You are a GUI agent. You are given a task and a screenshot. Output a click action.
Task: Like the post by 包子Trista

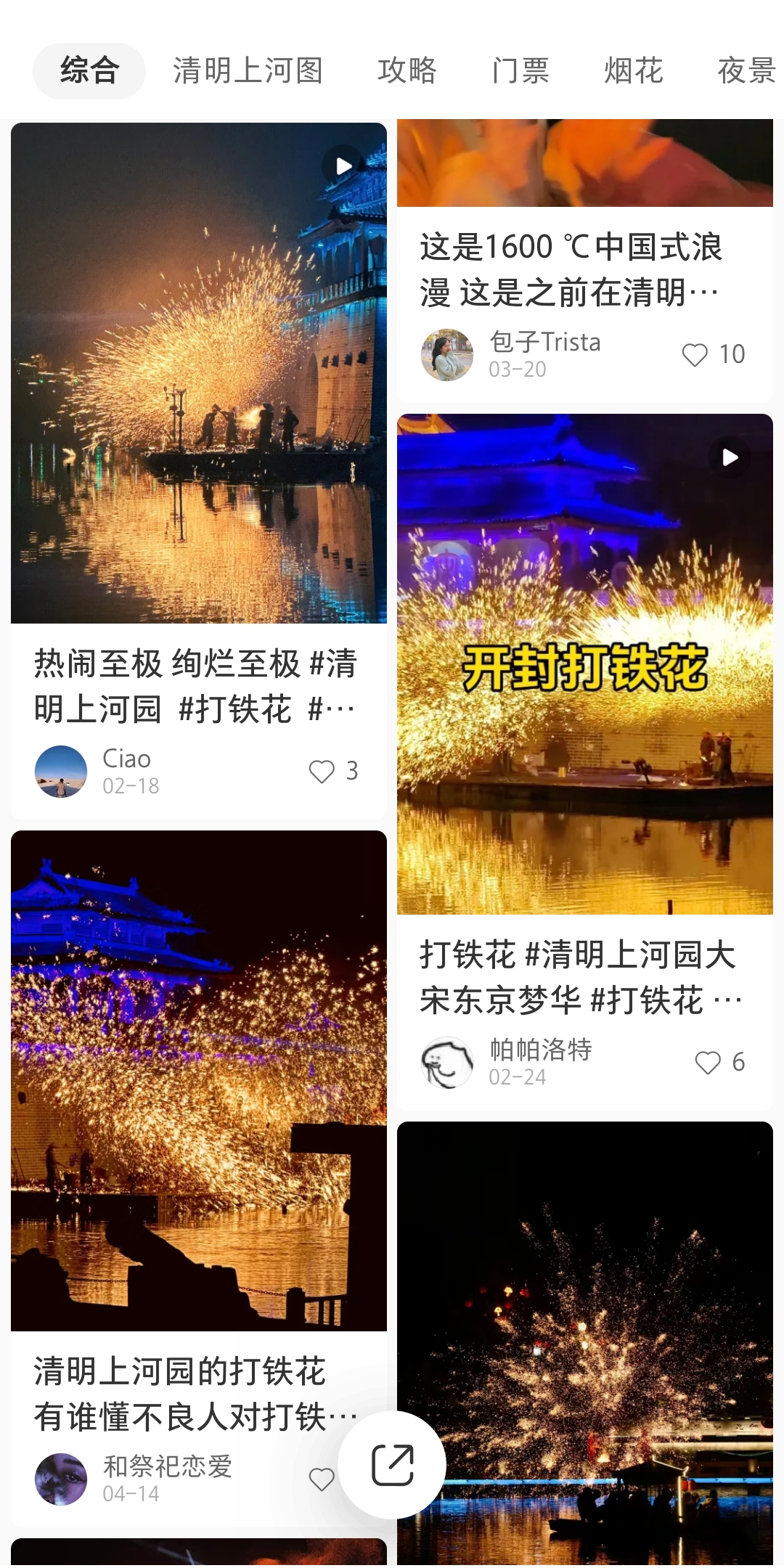pos(695,354)
